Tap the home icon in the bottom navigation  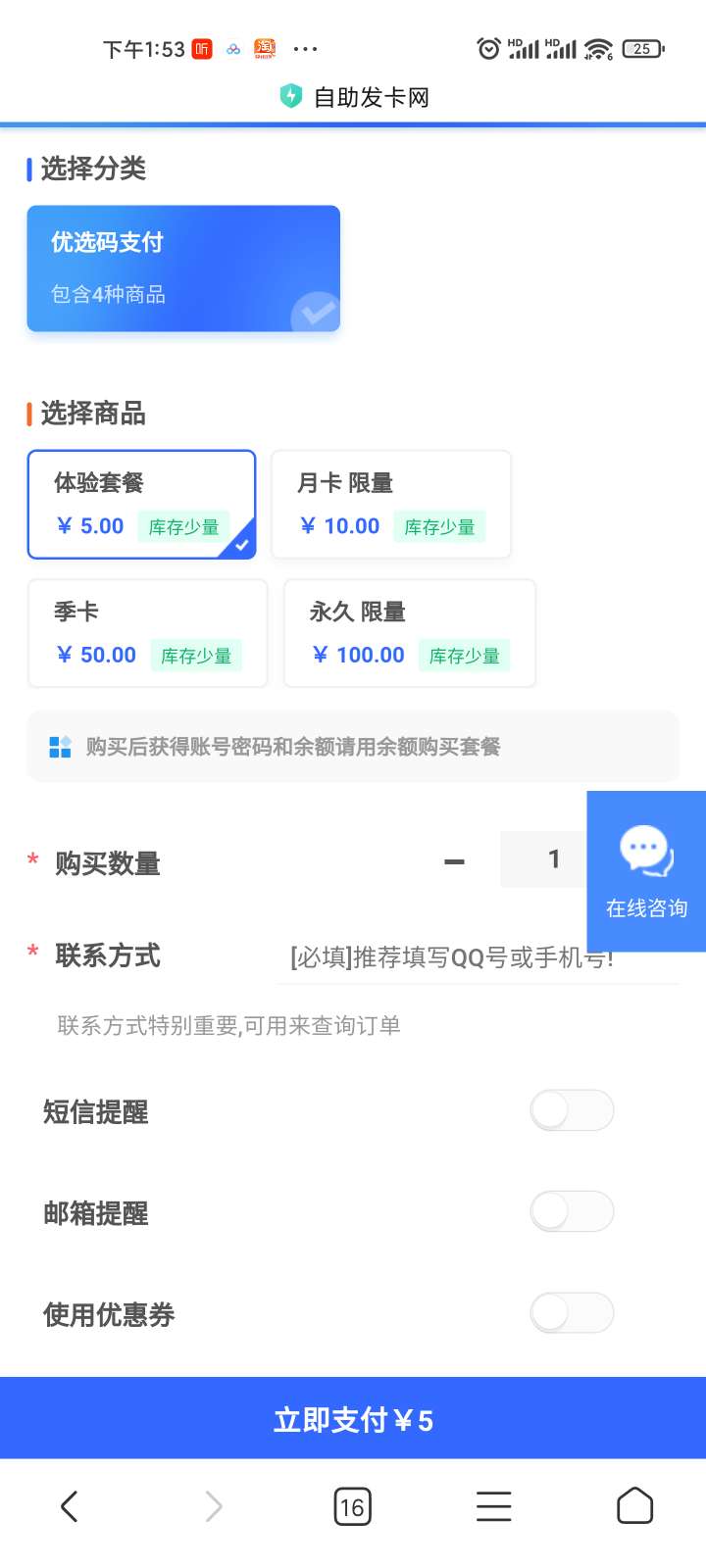[635, 1506]
